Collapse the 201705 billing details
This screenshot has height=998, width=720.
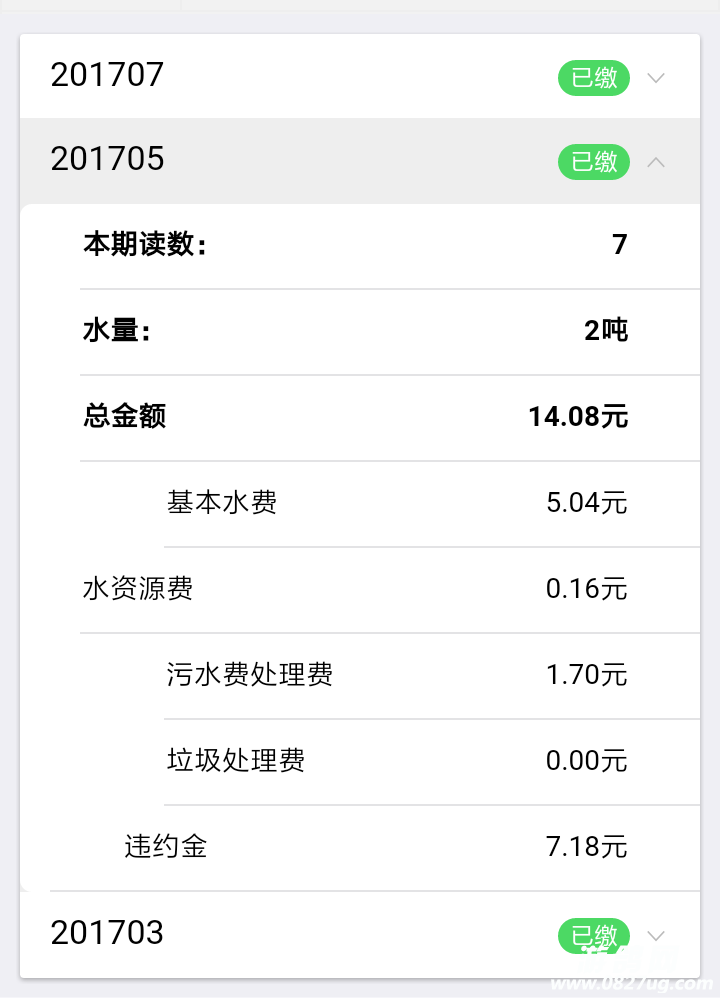pos(656,161)
